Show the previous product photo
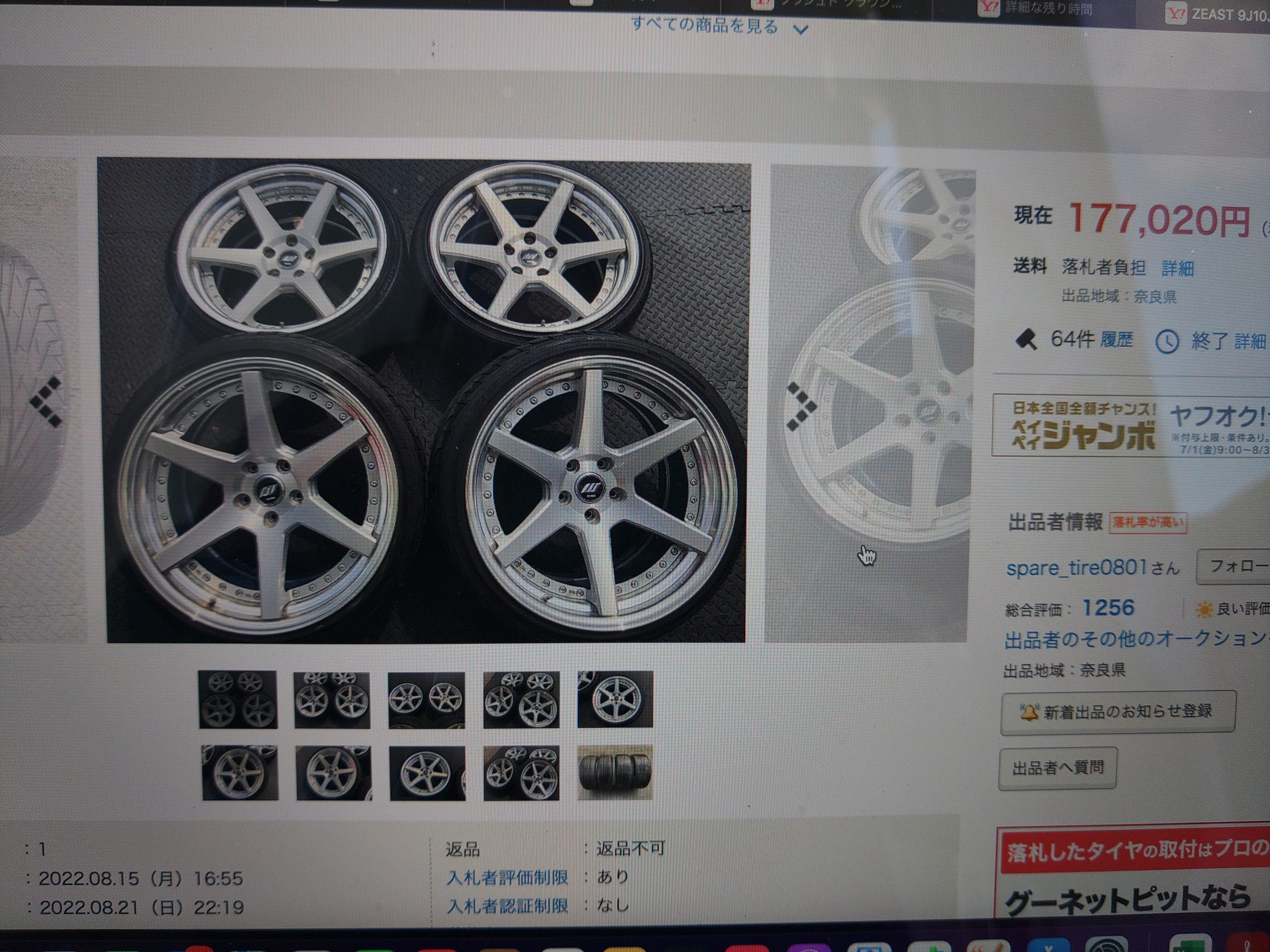 point(47,402)
